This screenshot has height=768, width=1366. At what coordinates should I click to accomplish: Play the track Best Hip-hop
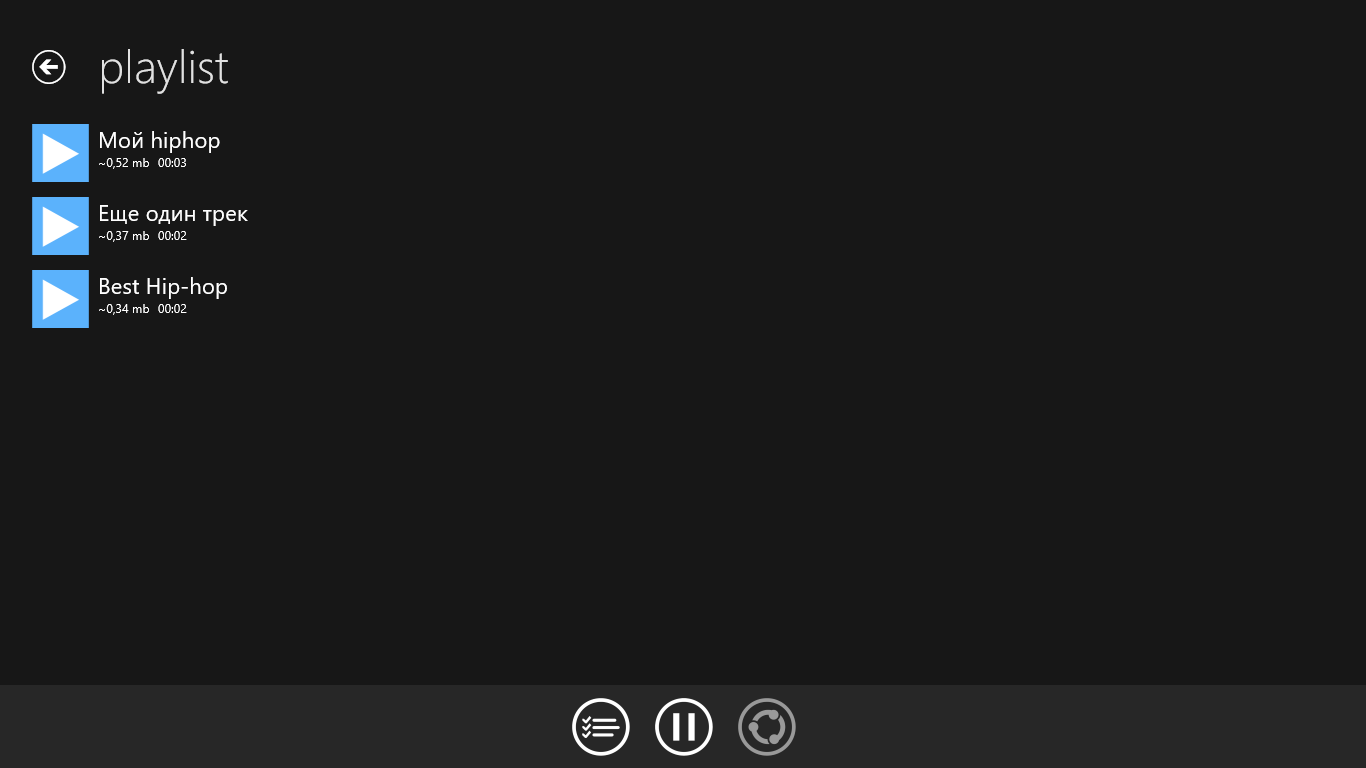60,299
